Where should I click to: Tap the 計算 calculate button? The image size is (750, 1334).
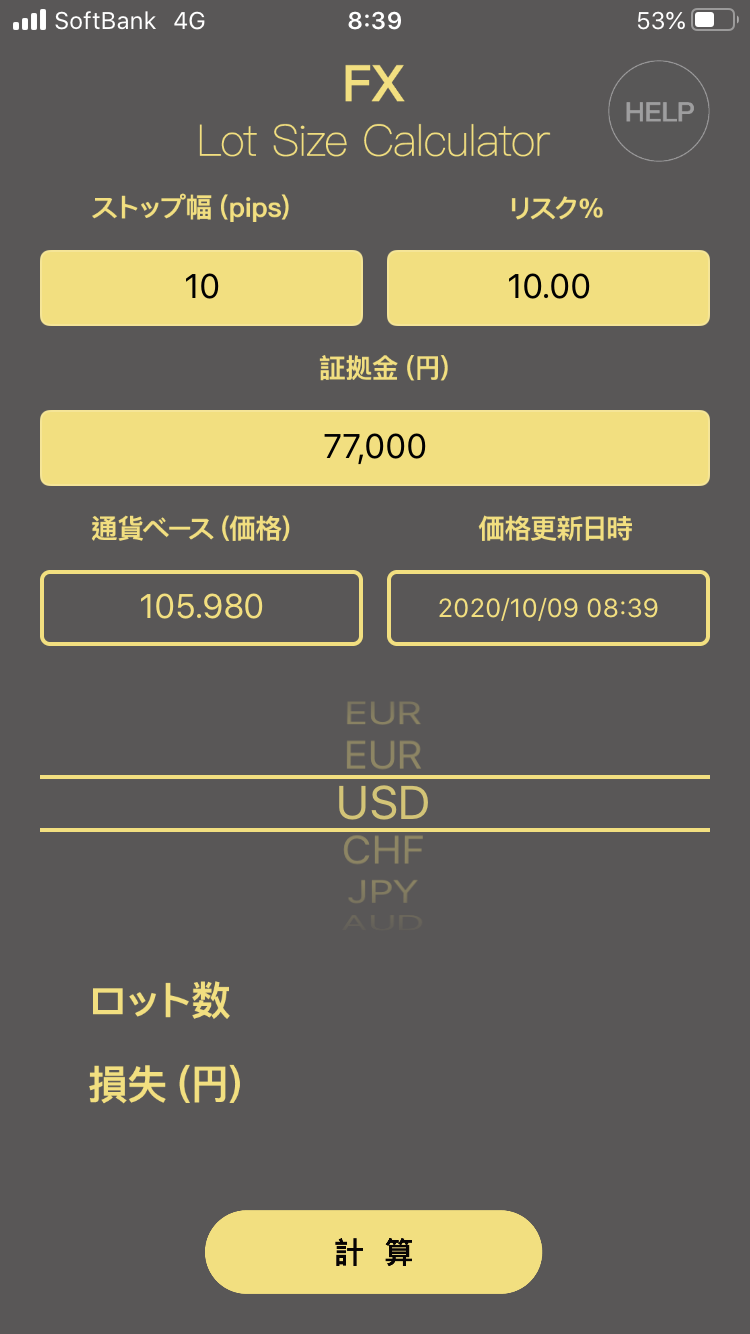click(373, 1252)
